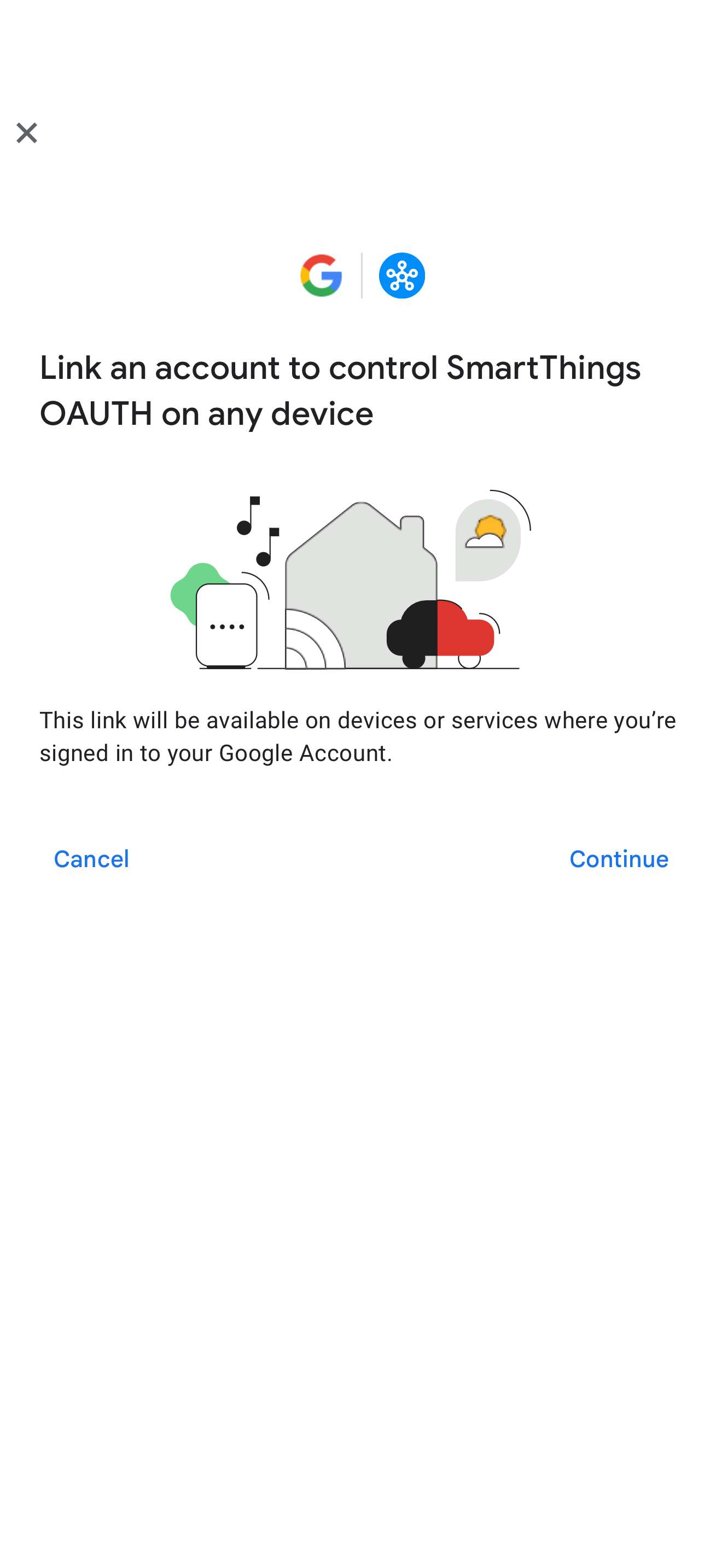Continue to link SmartThings account
The height and width of the screenshot is (1568, 722).
pyautogui.click(x=619, y=859)
